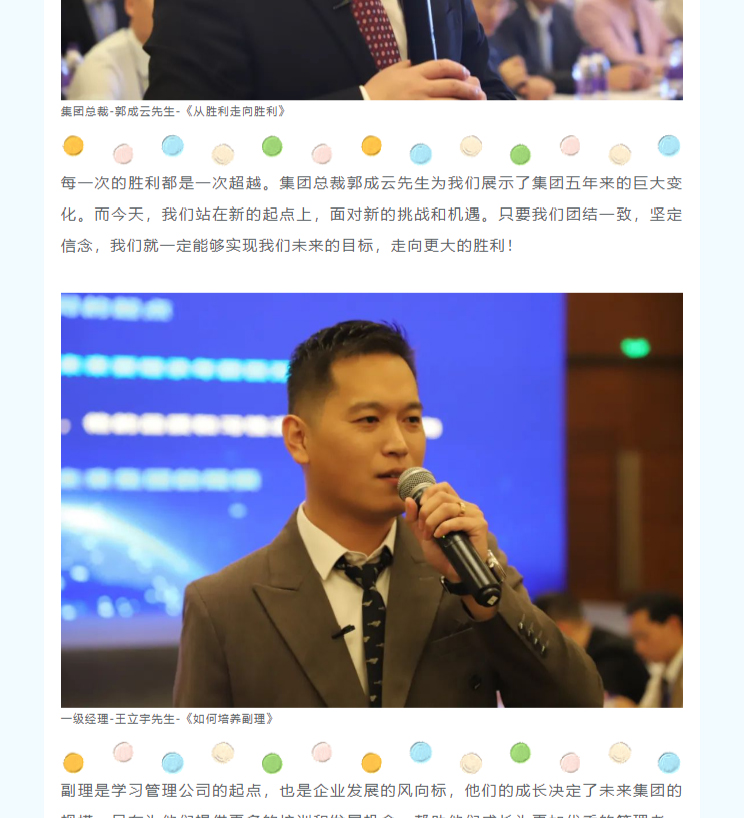This screenshot has height=818, width=744.
Task: Open the photo of Wang Liyu speaking
Action: pos(371,500)
